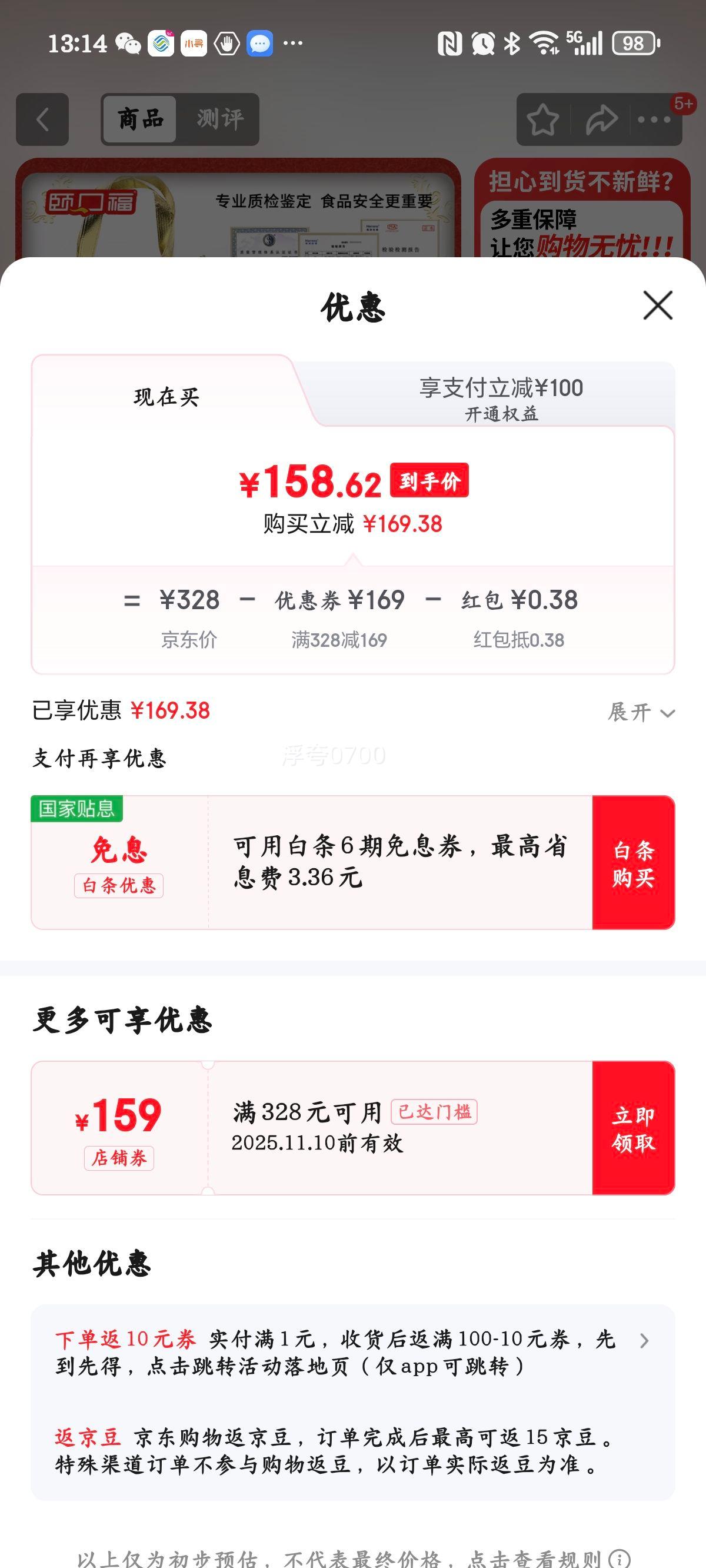Open the more options (···) menu
This screenshot has height=1568, width=706.
[x=654, y=119]
